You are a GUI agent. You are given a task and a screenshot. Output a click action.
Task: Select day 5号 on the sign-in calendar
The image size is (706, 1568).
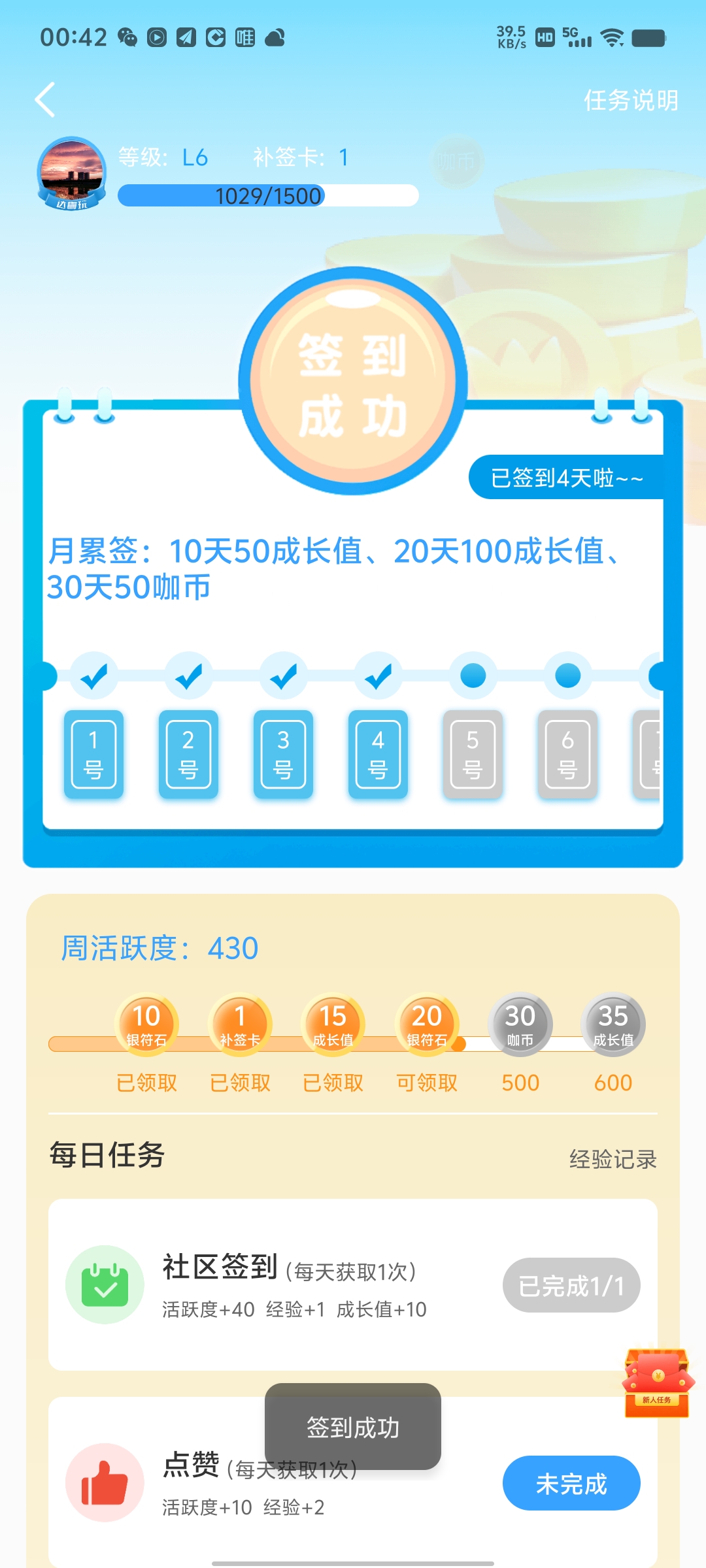point(473,754)
